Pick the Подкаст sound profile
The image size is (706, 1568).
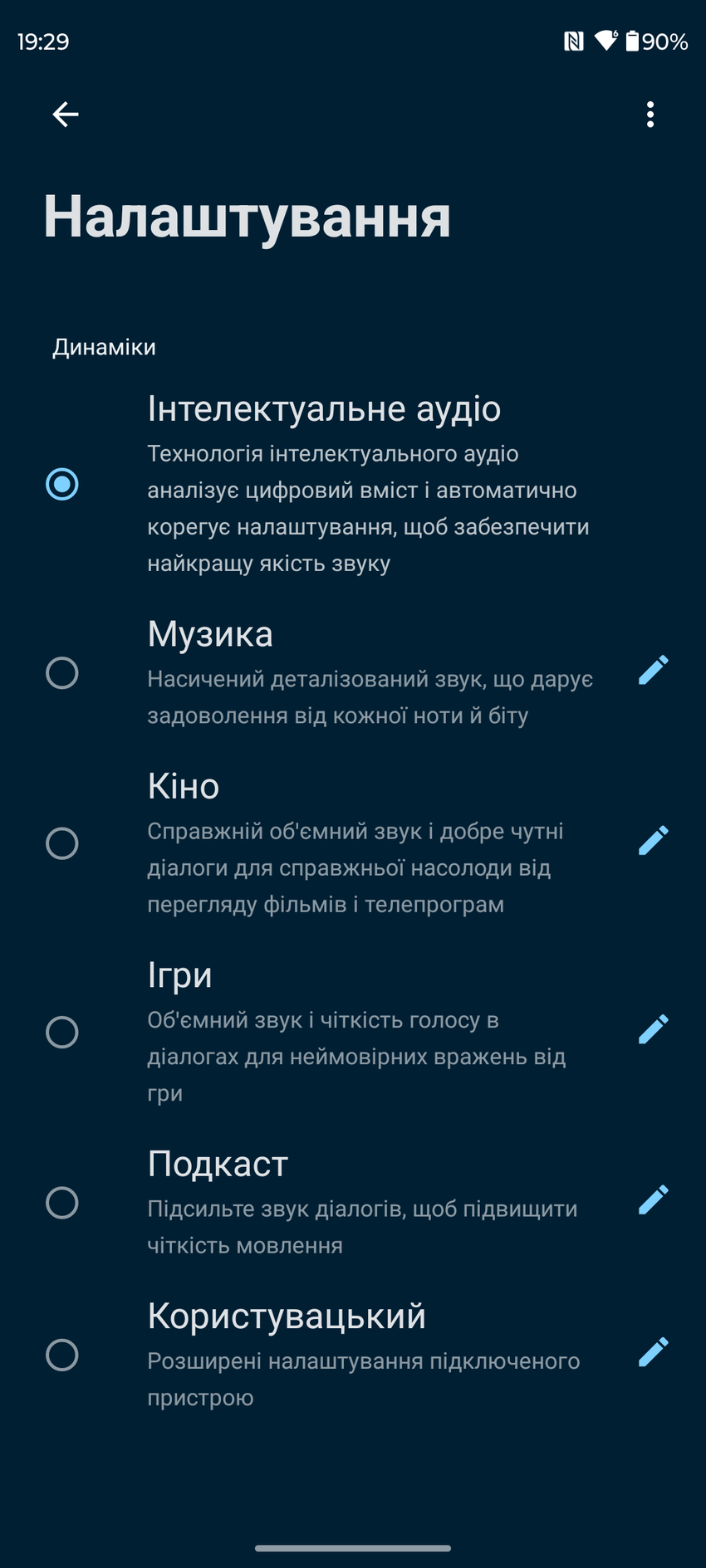(62, 1202)
